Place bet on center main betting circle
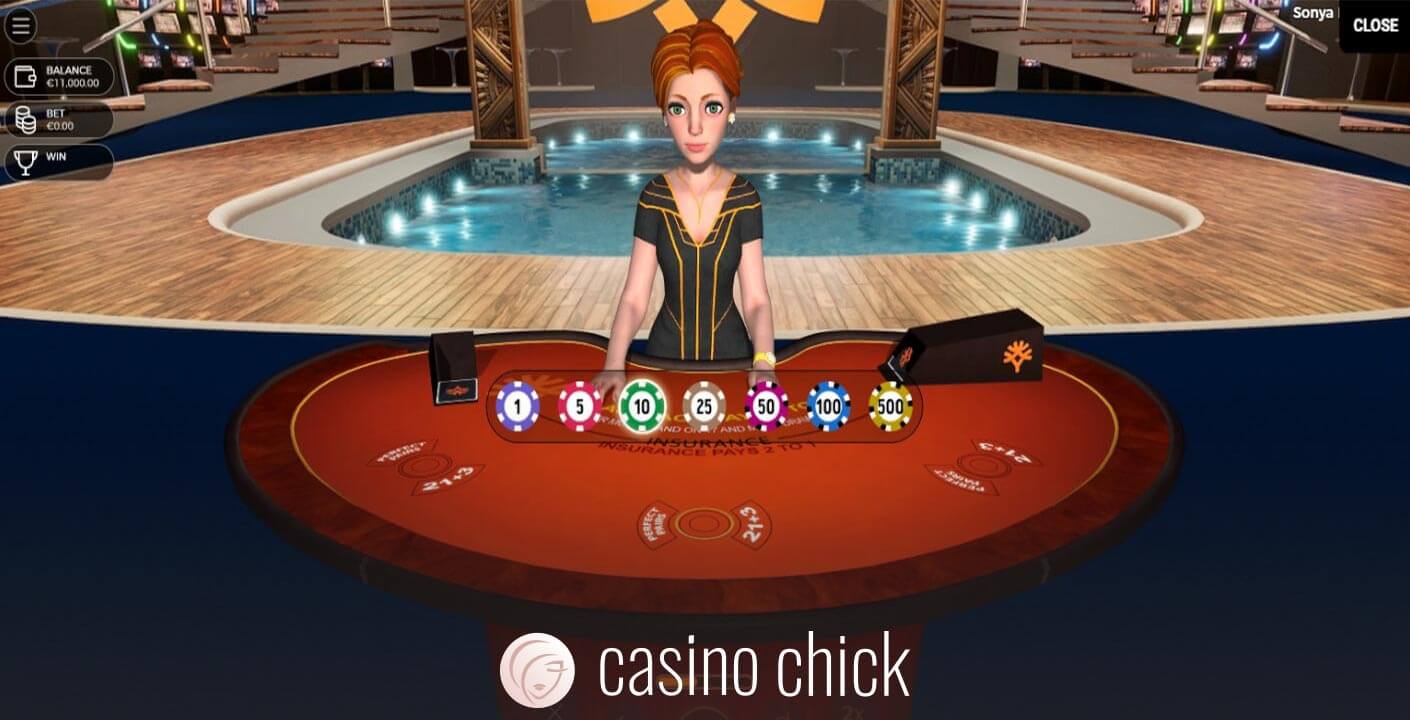Viewport: 1410px width, 720px height. click(x=704, y=522)
